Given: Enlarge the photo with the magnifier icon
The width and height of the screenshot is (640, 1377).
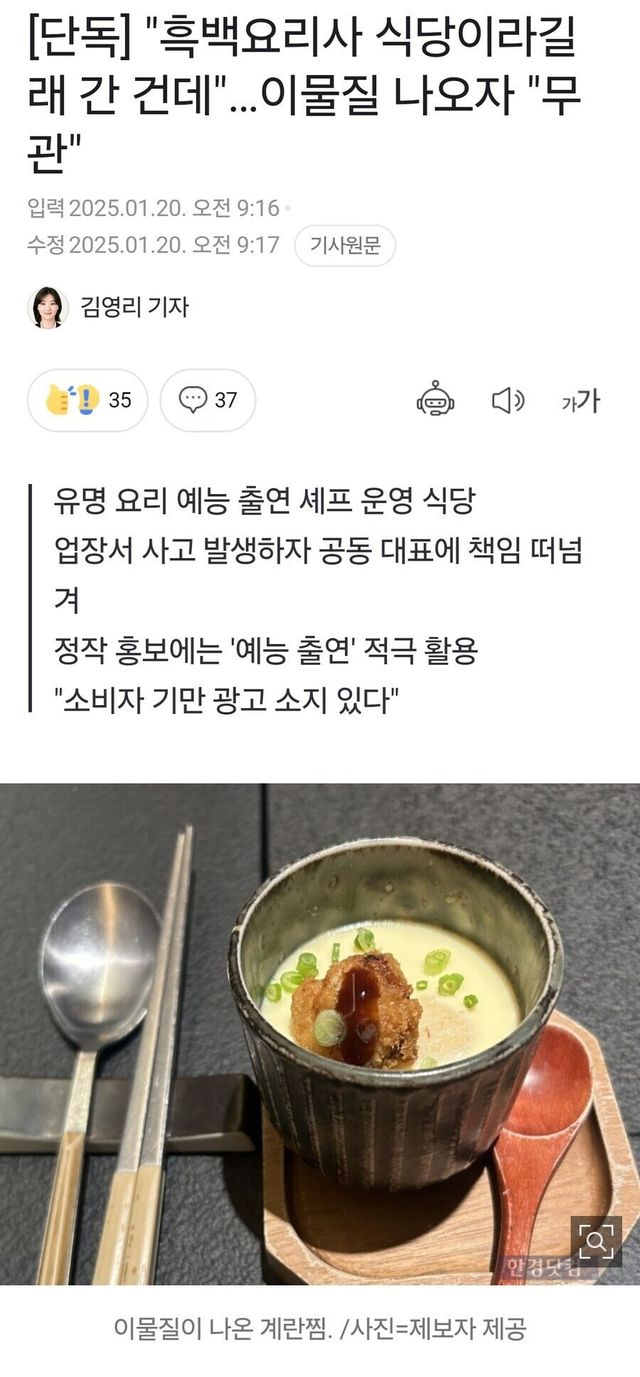Looking at the screenshot, I should coord(596,1241).
